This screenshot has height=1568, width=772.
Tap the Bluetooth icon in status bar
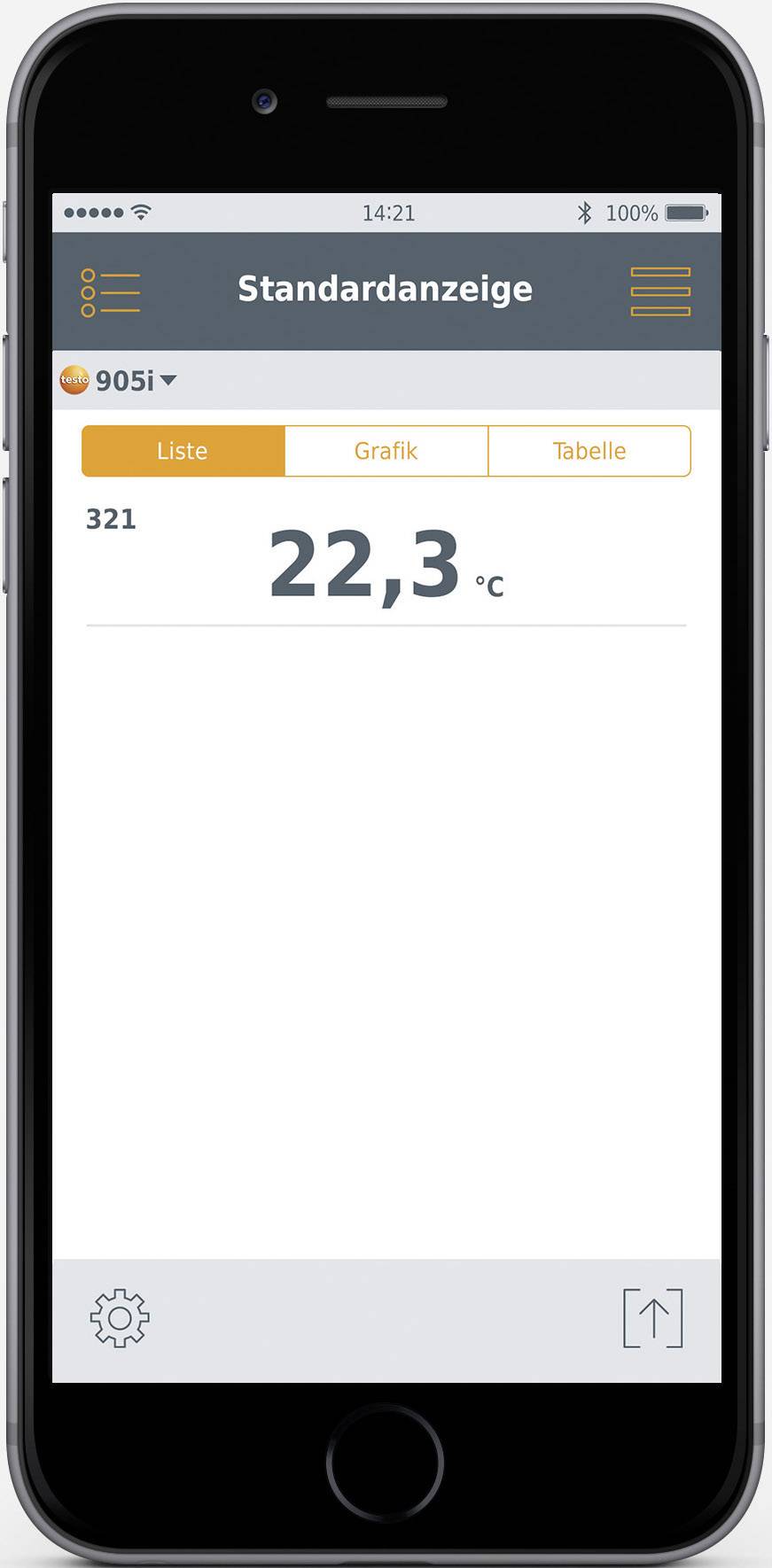[x=585, y=213]
